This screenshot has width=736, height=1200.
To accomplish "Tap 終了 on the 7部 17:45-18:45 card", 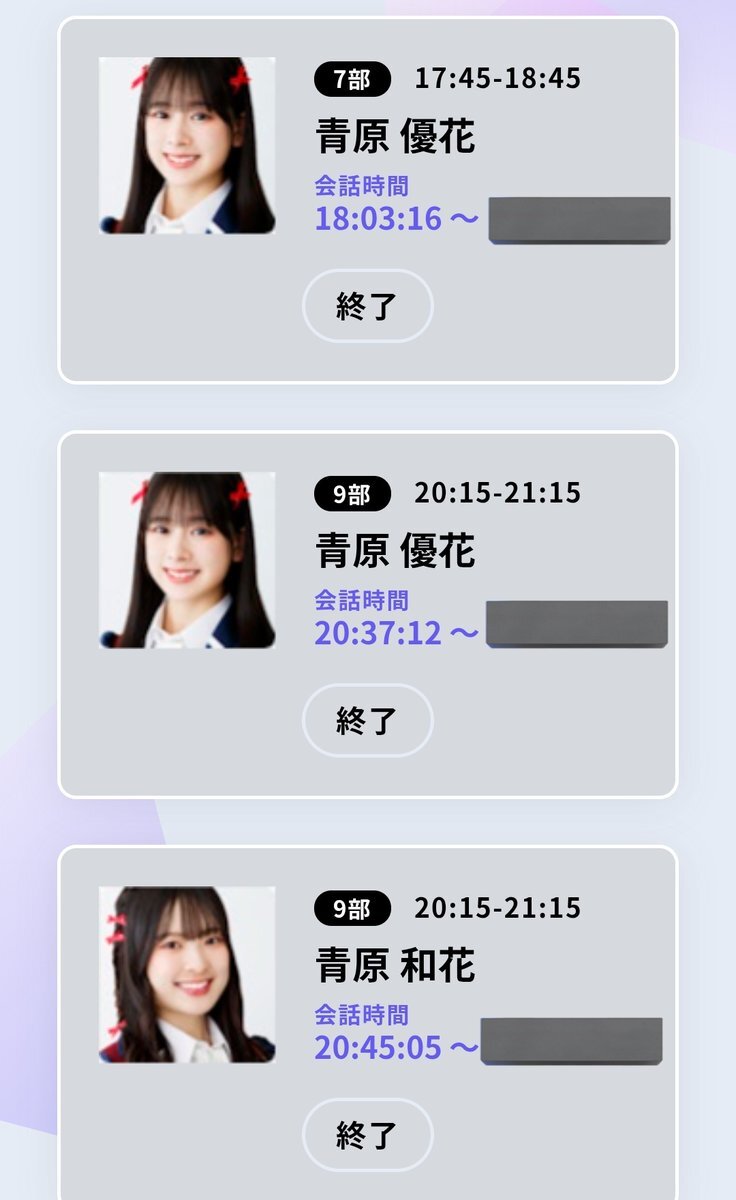I will coord(367,306).
